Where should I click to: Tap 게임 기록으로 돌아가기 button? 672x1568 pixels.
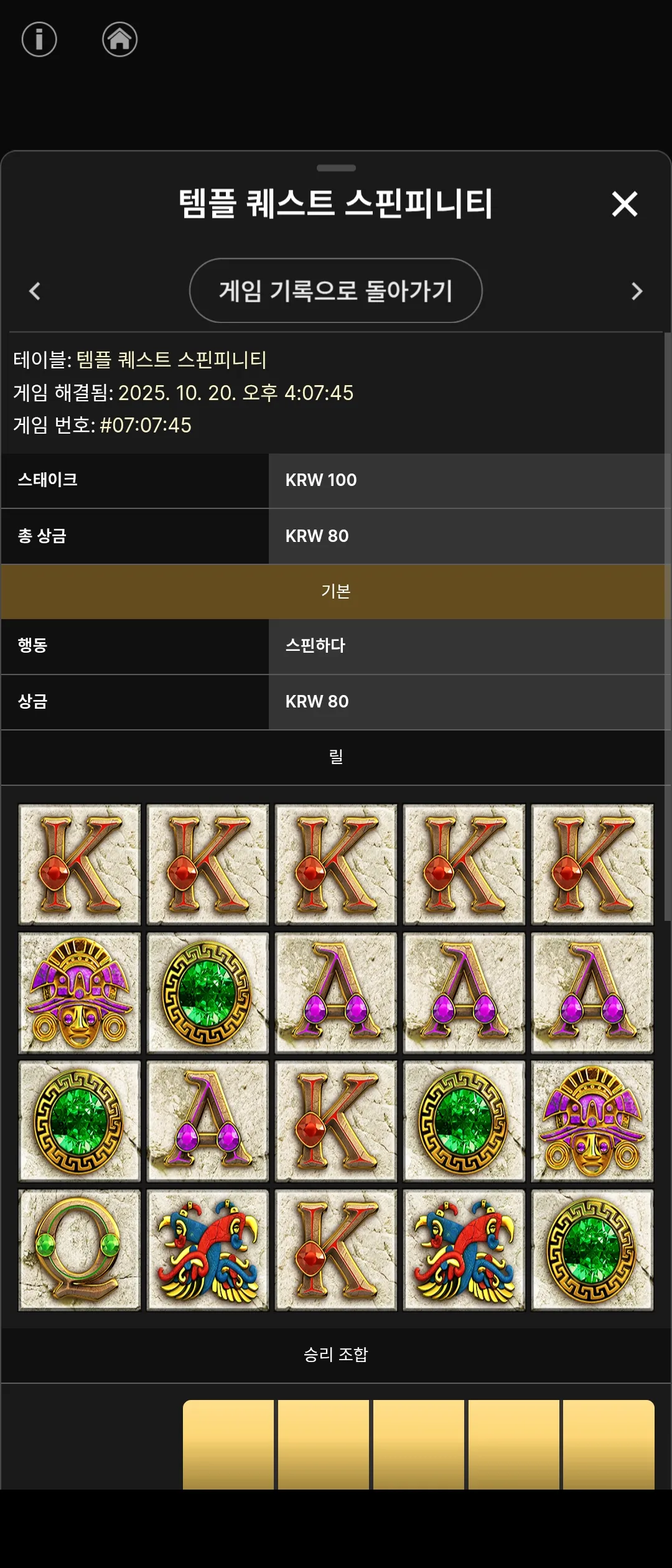(335, 291)
